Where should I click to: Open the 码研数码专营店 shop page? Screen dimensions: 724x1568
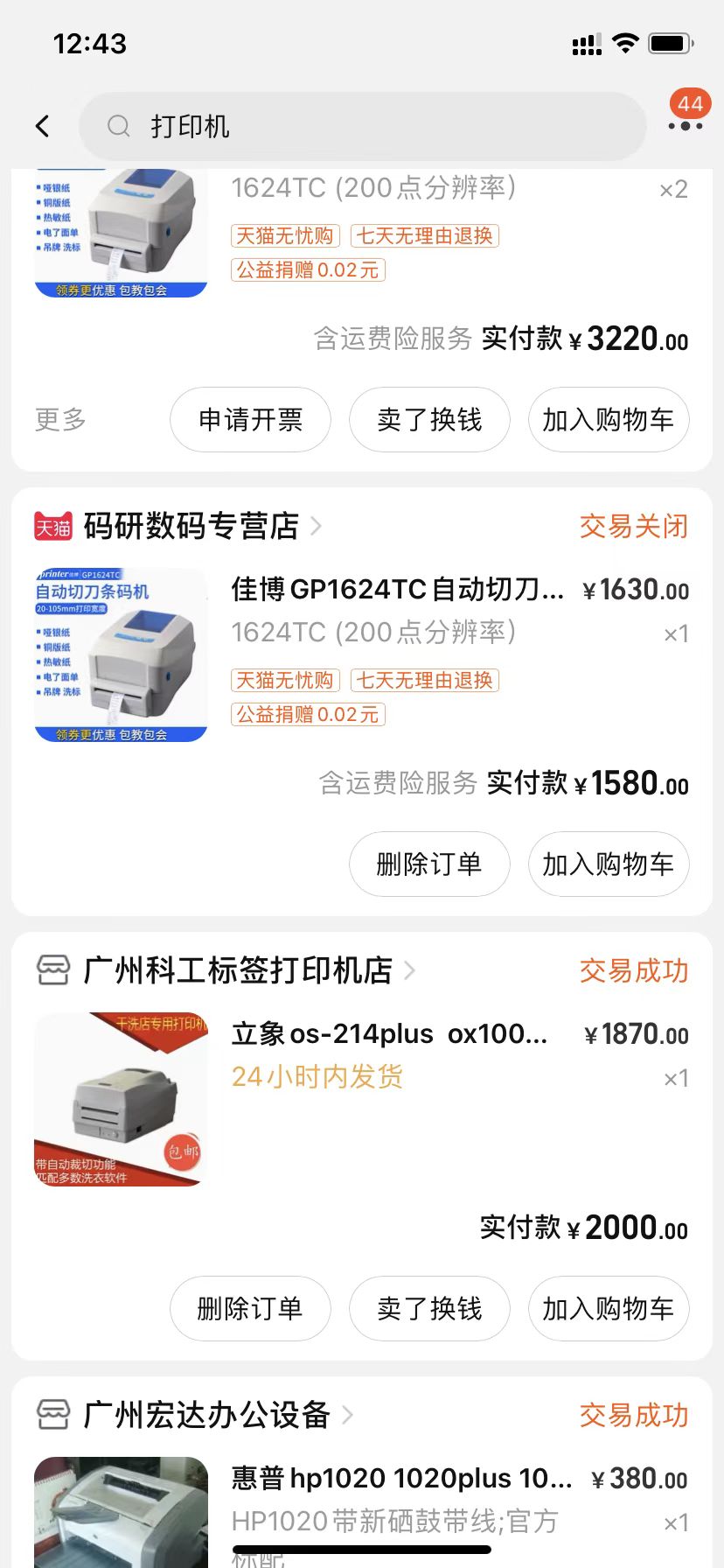(x=191, y=526)
